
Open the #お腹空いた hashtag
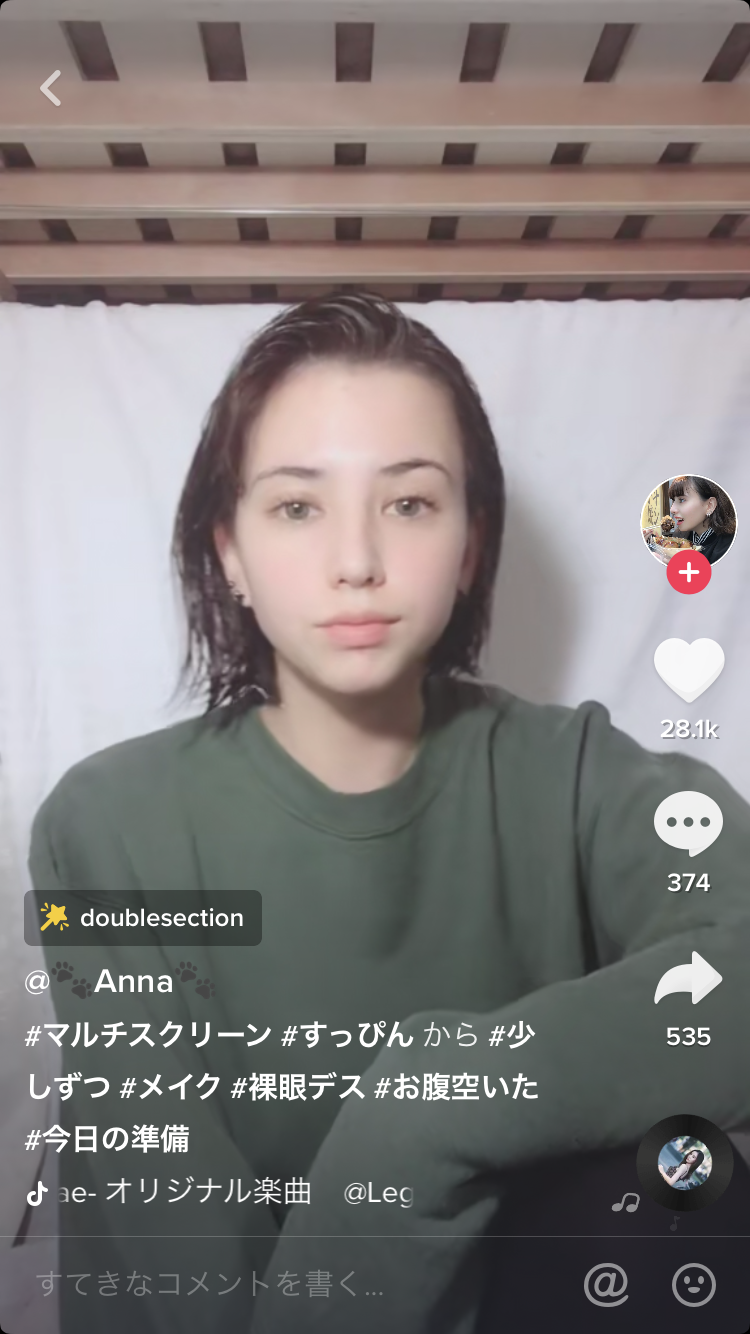pyautogui.click(x=456, y=1087)
